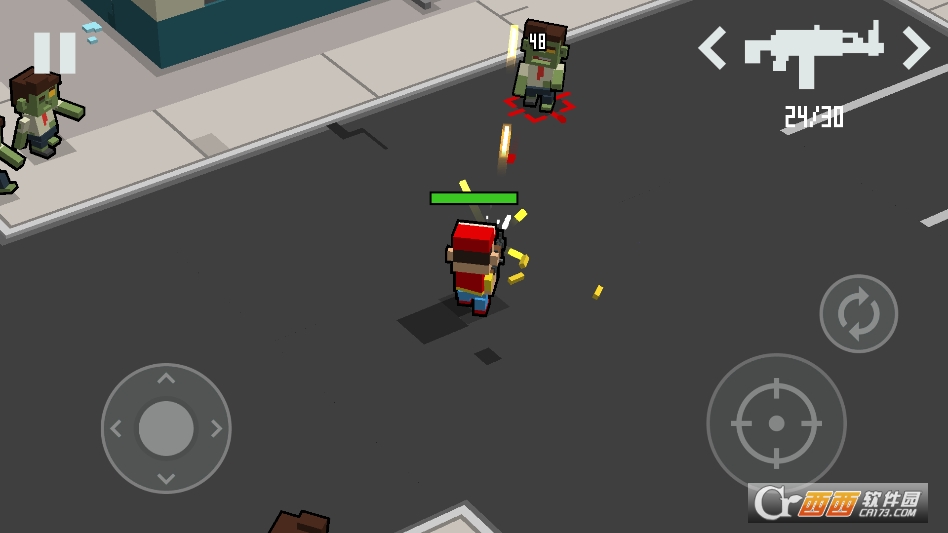Reload the weapon
Image resolution: width=948 pixels, height=533 pixels.
pos(858,314)
